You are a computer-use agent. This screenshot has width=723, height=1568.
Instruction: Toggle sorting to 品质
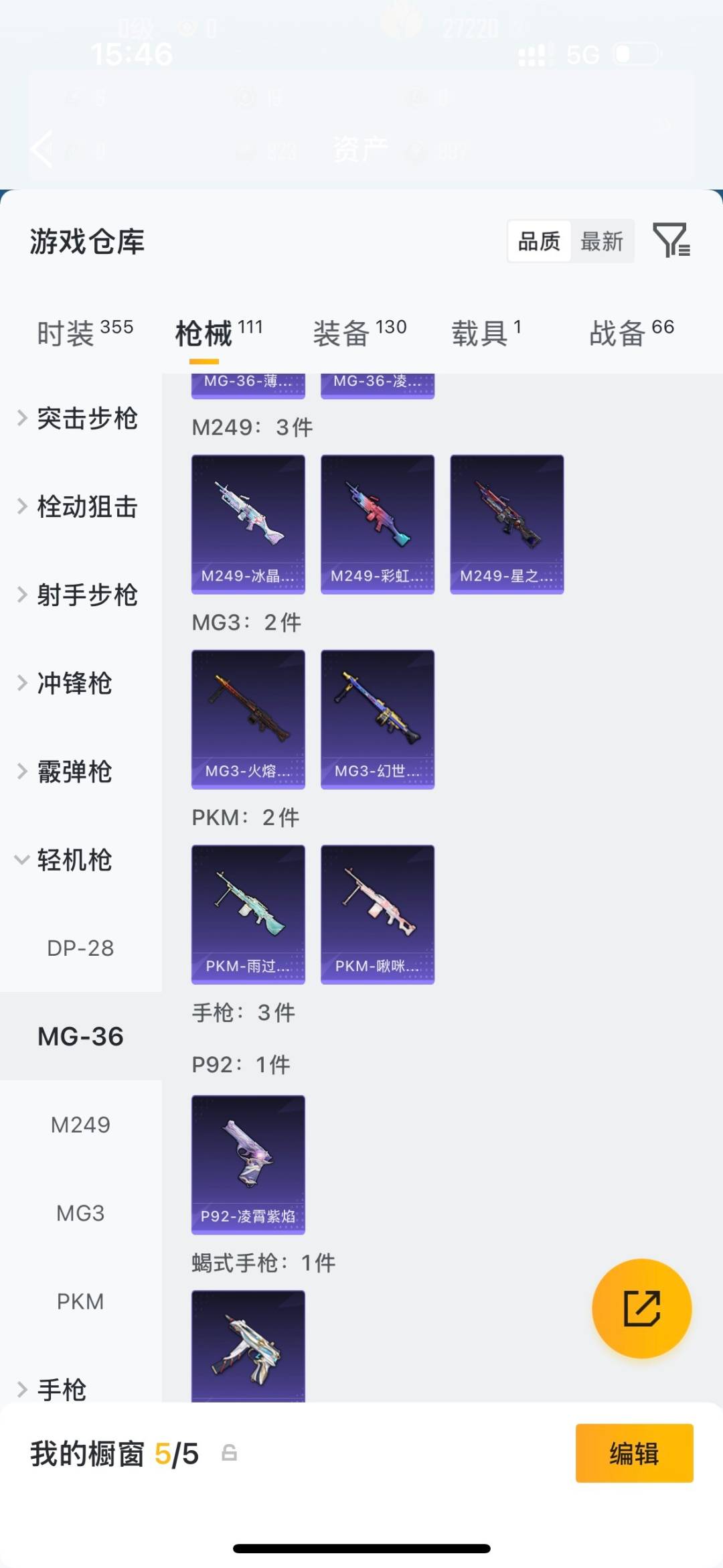[539, 241]
